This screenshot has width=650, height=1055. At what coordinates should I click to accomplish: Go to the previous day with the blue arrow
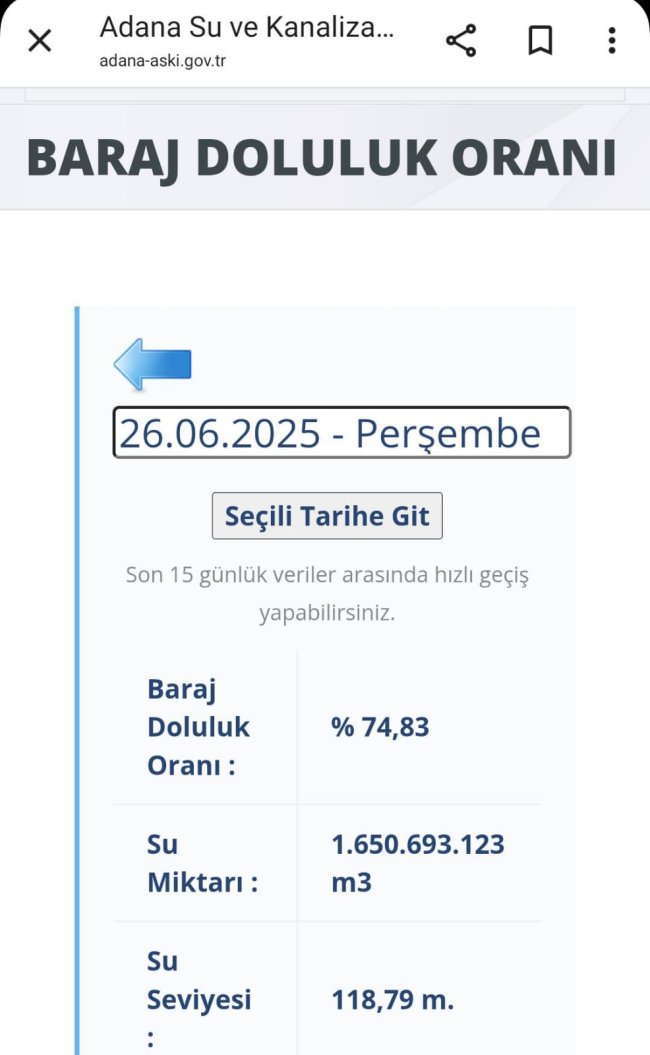(x=152, y=364)
